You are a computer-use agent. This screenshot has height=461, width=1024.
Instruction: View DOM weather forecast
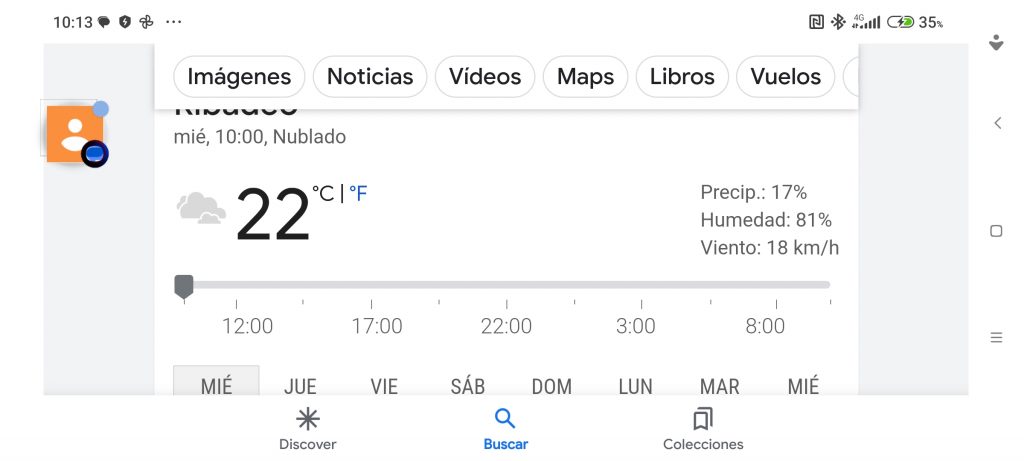pyautogui.click(x=552, y=385)
